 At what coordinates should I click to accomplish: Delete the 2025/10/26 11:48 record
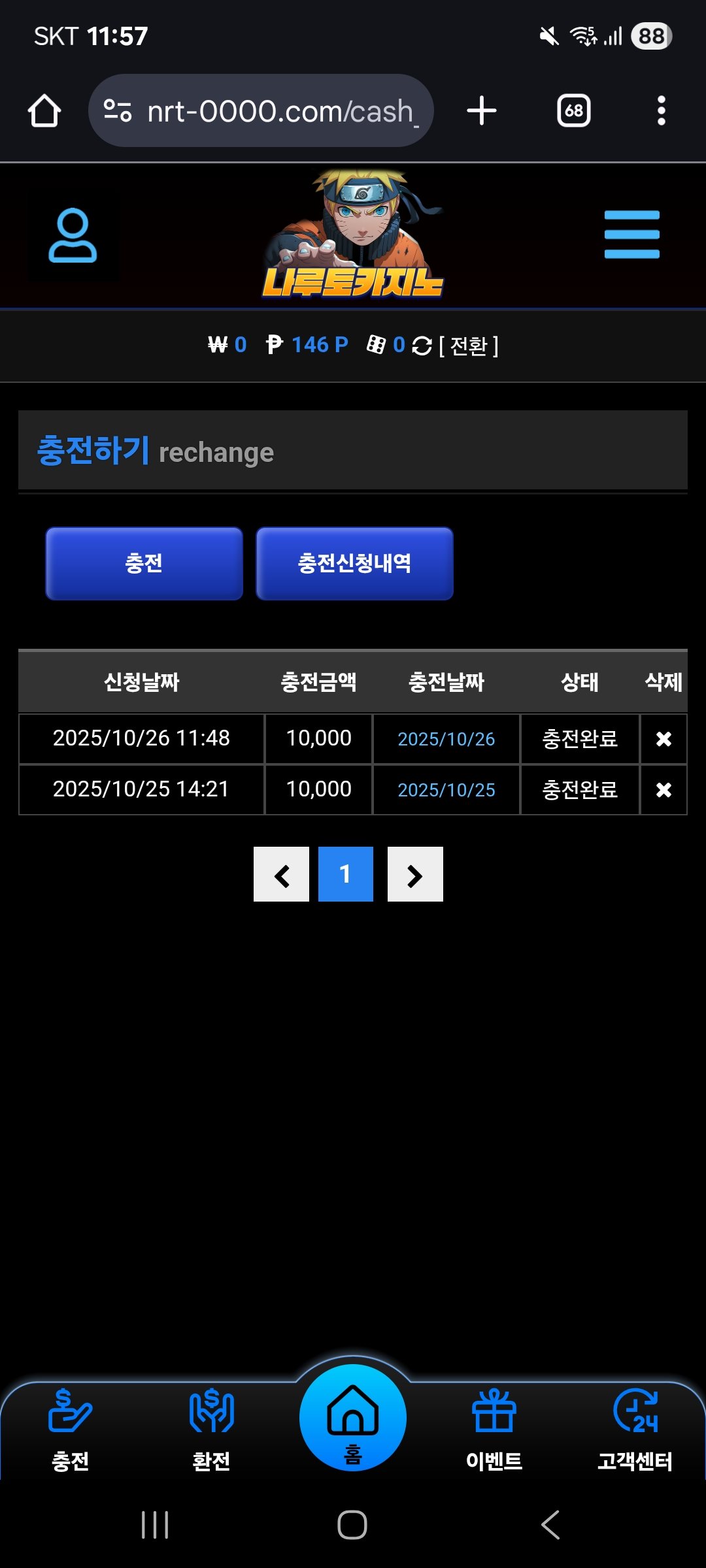[x=664, y=739]
